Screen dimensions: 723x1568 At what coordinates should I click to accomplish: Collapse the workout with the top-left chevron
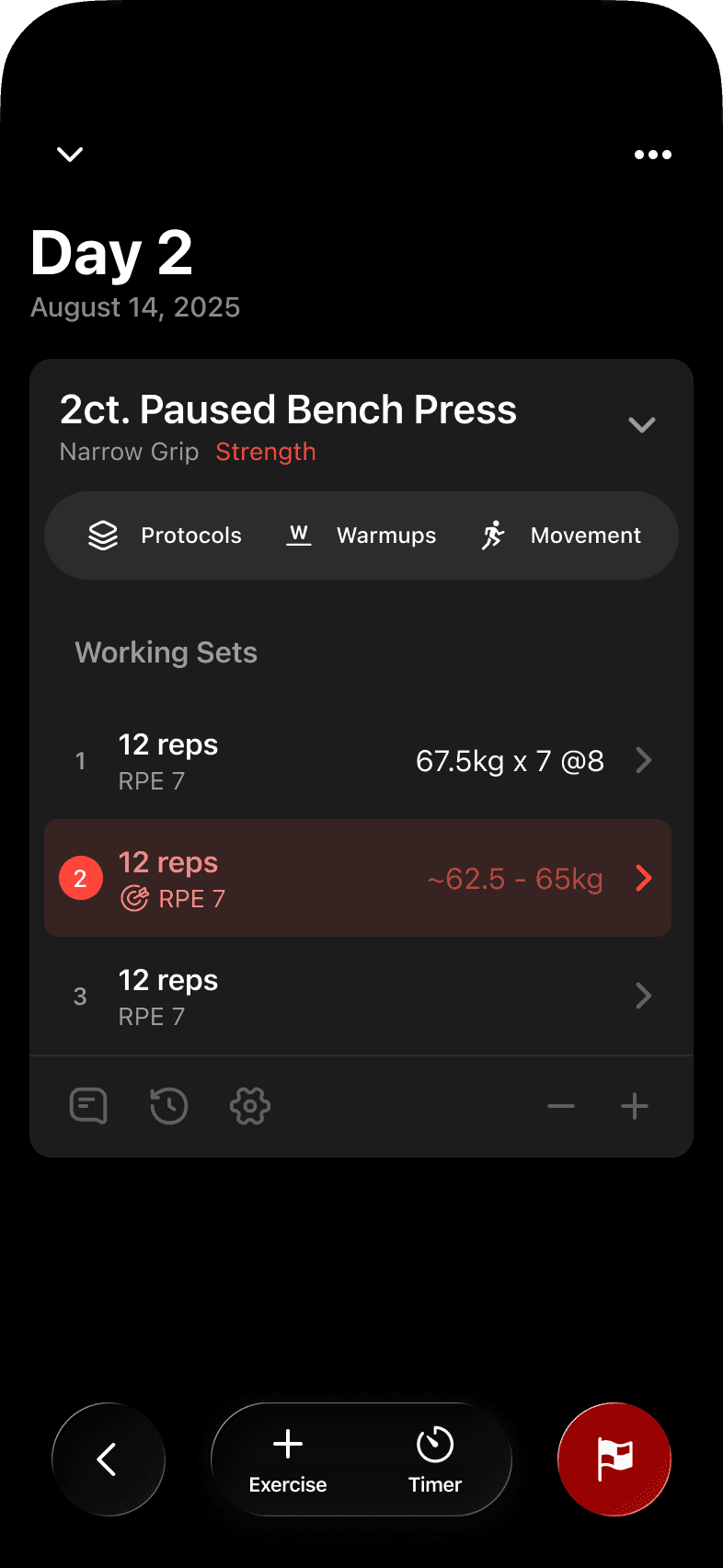[x=70, y=154]
